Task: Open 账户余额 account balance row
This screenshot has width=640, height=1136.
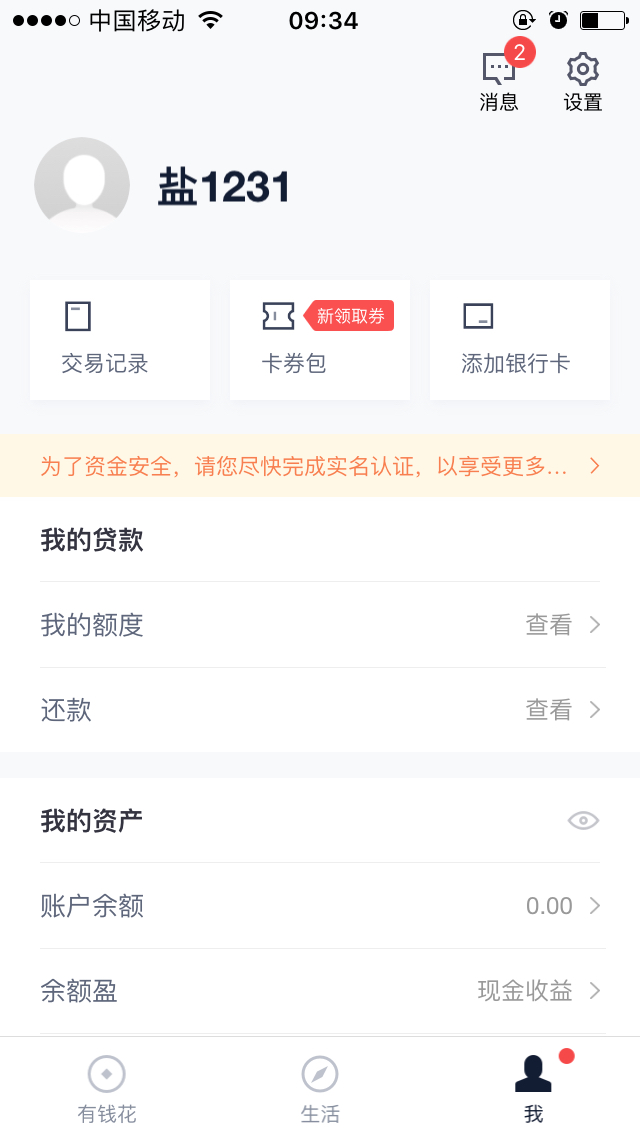Action: [320, 906]
